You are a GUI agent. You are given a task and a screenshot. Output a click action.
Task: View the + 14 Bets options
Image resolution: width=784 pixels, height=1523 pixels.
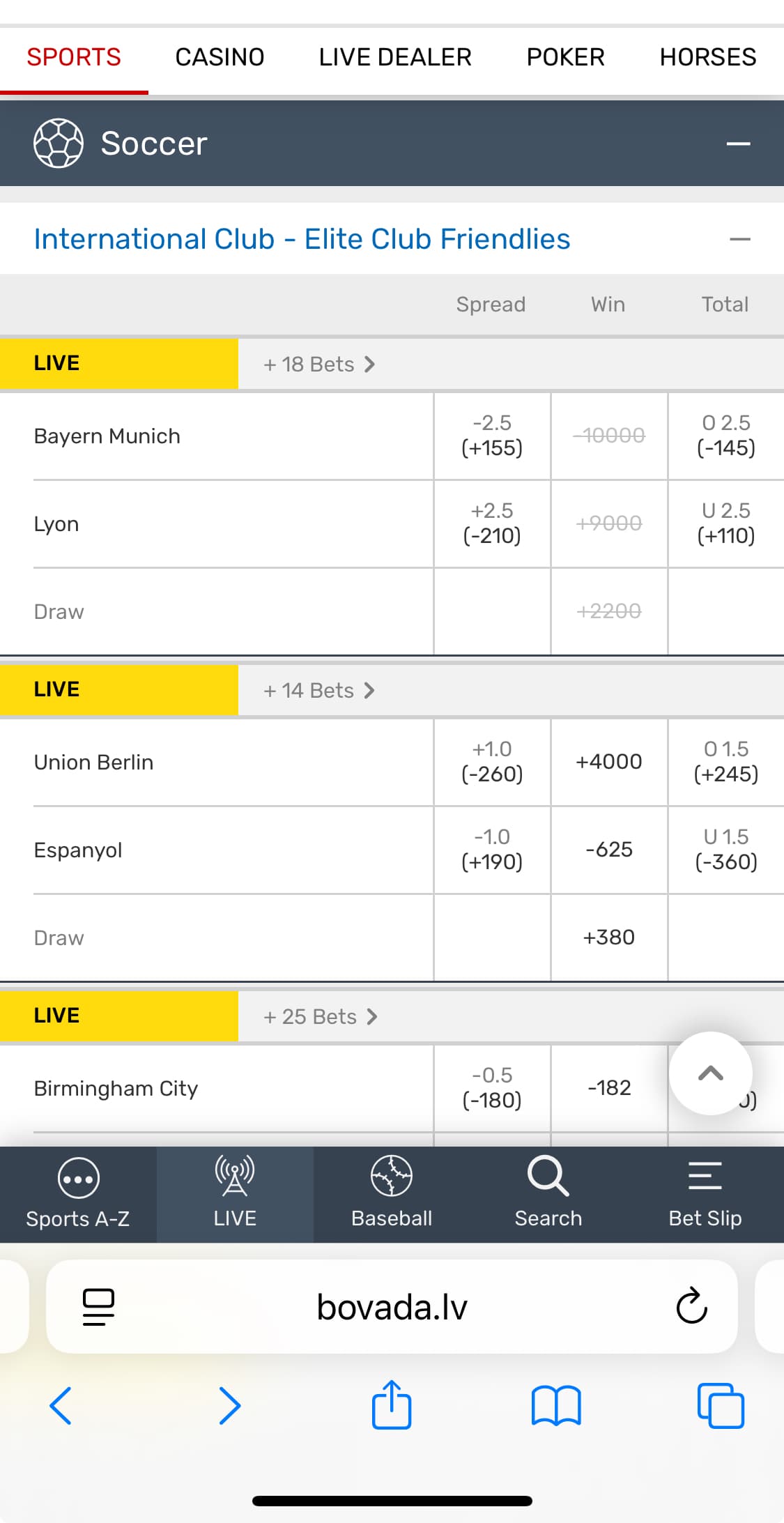[319, 691]
